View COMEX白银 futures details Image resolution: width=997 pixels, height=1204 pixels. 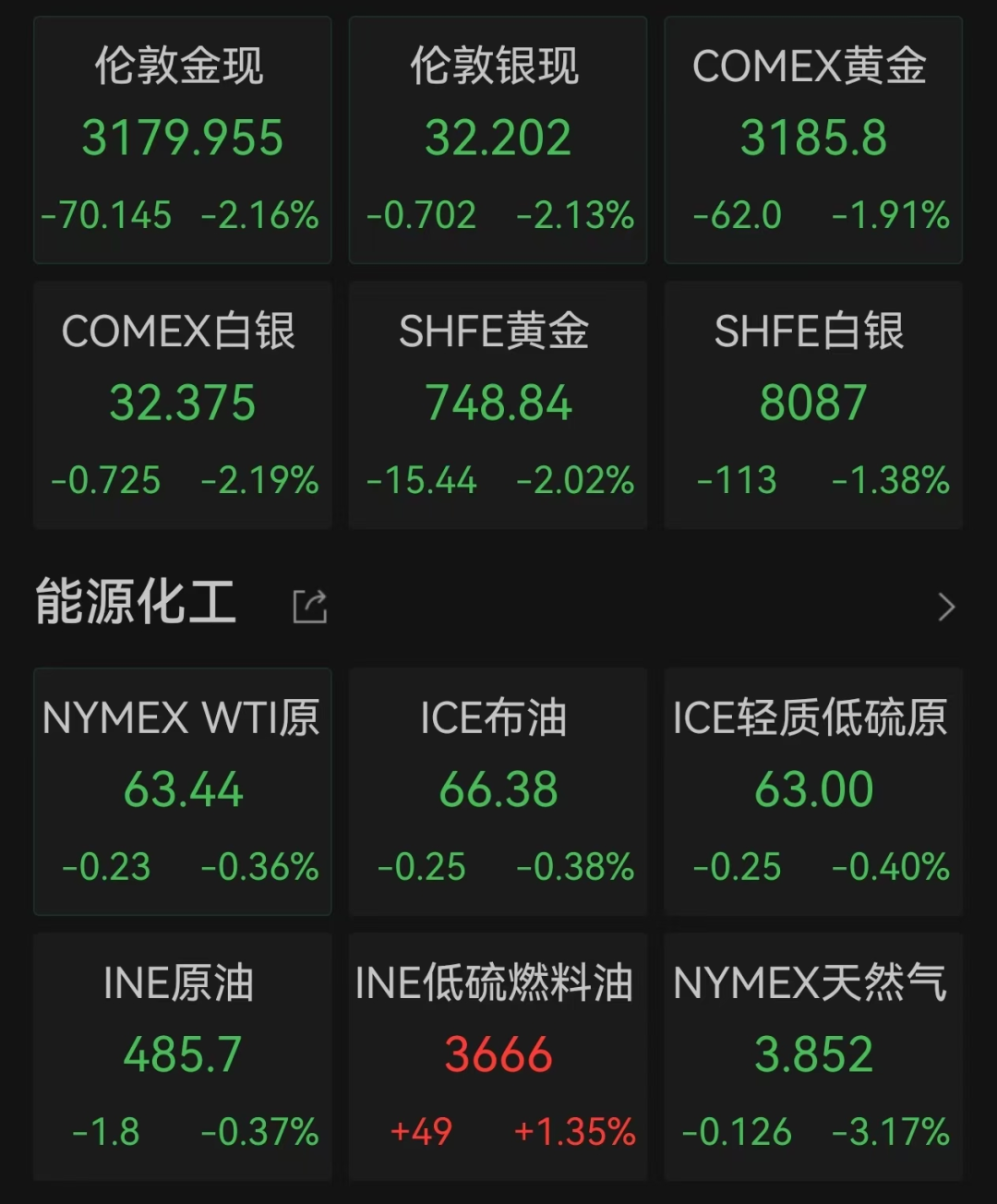coord(182,404)
